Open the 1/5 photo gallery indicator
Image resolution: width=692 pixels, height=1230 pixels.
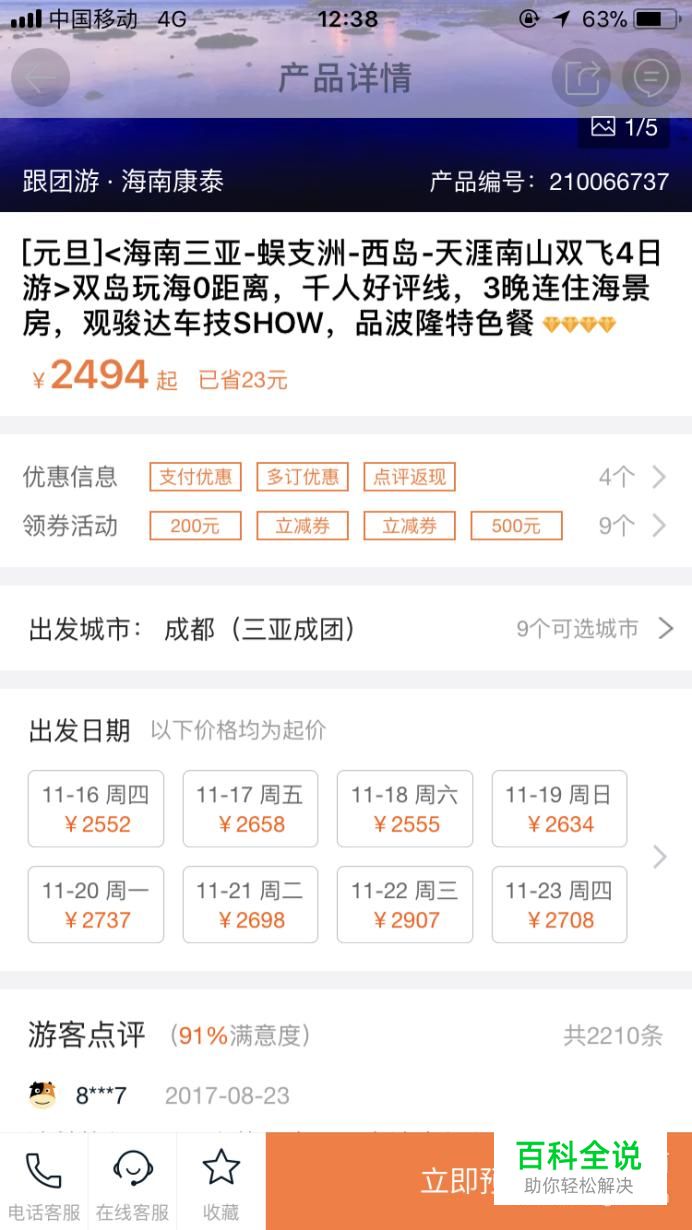click(x=624, y=127)
